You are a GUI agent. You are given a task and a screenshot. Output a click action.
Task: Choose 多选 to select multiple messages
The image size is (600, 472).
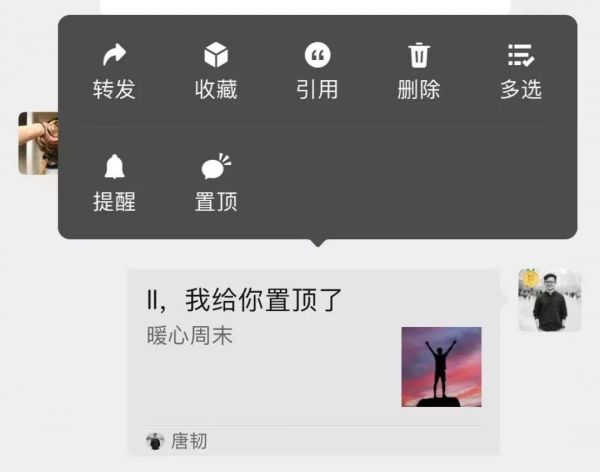pos(520,70)
